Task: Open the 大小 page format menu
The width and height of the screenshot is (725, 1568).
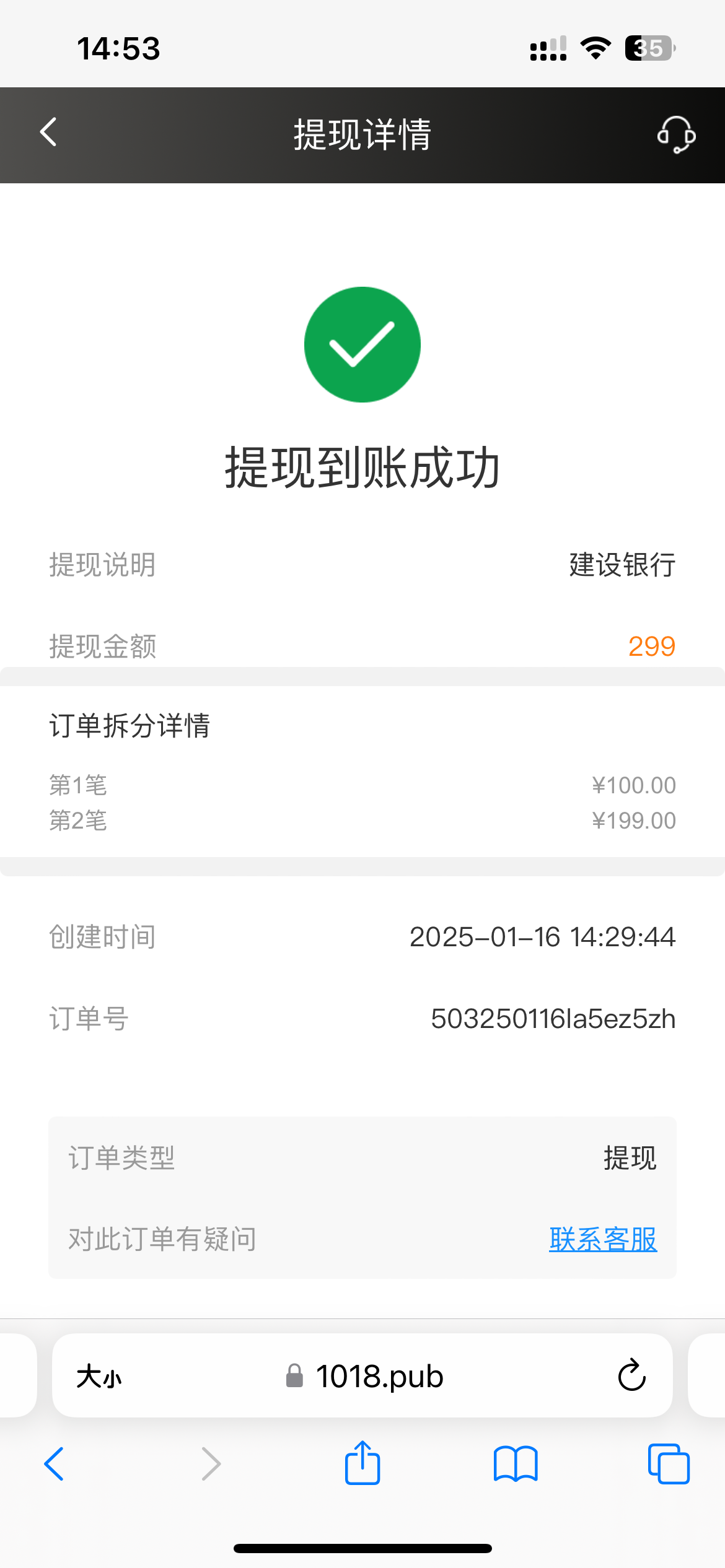Action: [x=99, y=1377]
